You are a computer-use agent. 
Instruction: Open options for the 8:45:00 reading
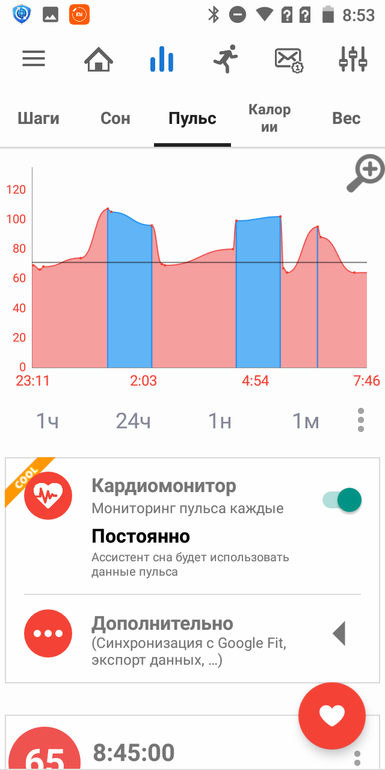pyautogui.click(x=358, y=759)
